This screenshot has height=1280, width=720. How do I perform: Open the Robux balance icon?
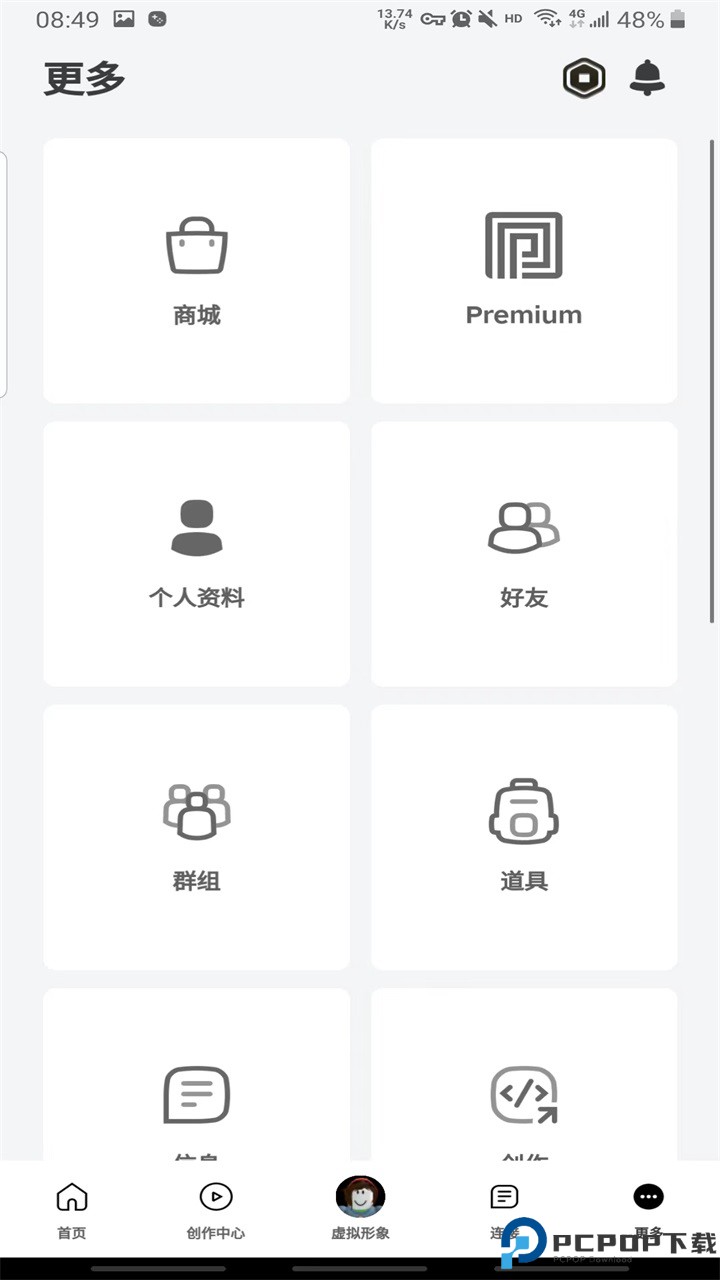[x=583, y=78]
